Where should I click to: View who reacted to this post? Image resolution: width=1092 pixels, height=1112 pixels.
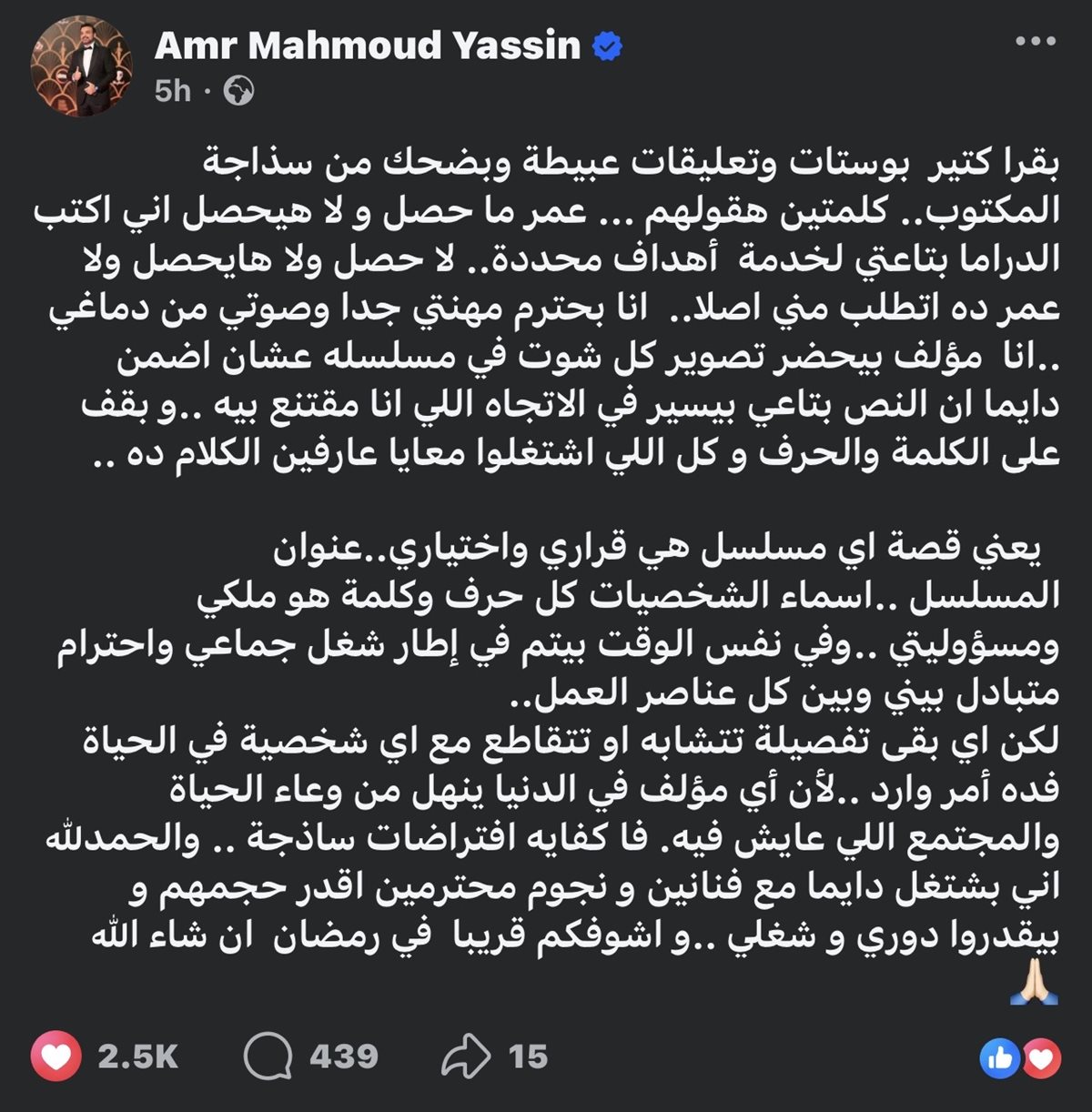[1021, 1058]
